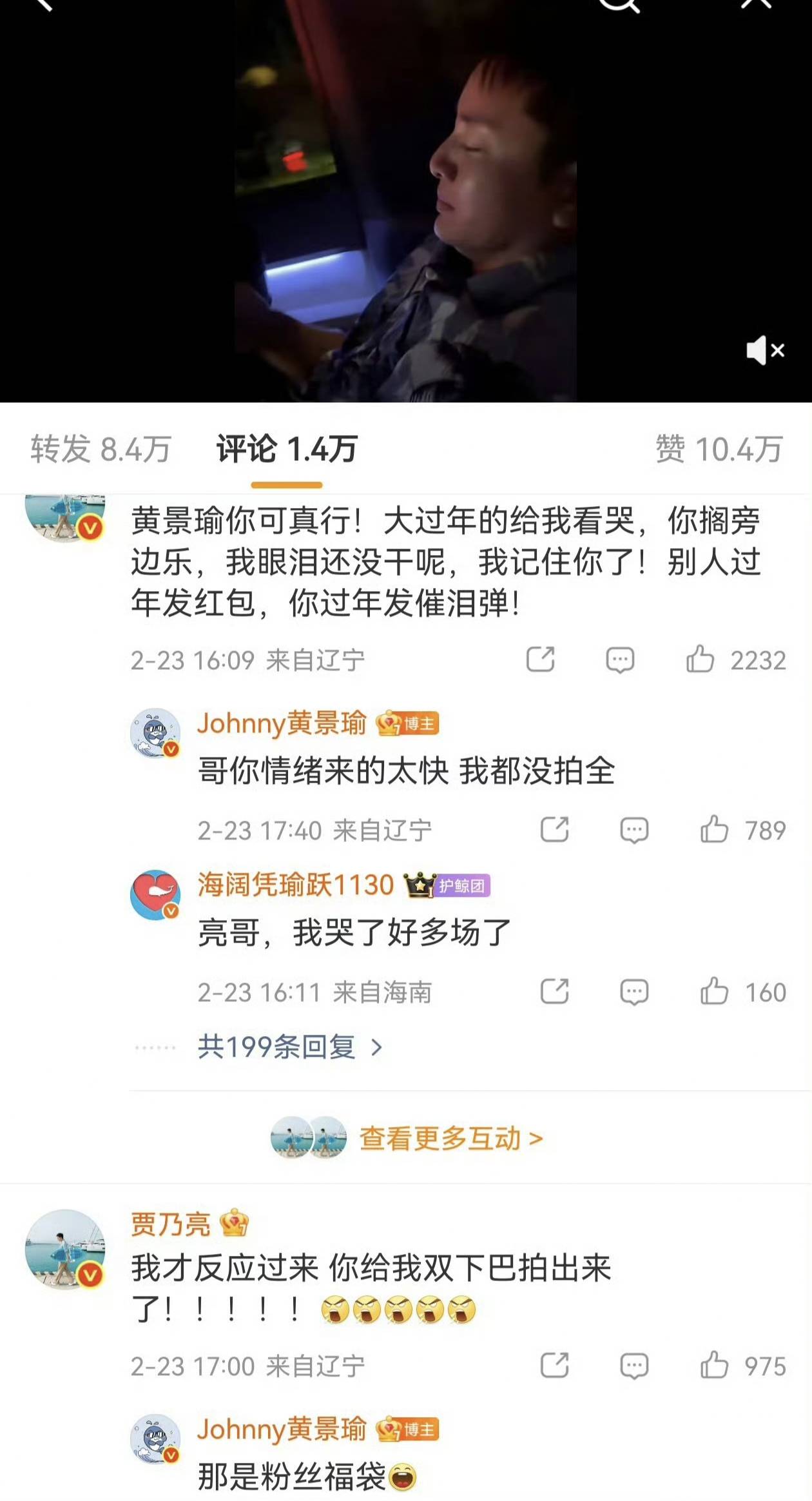The image size is (812, 1501).
Task: Open 海阔凭瑜跃1130's profile
Action: click(295, 885)
